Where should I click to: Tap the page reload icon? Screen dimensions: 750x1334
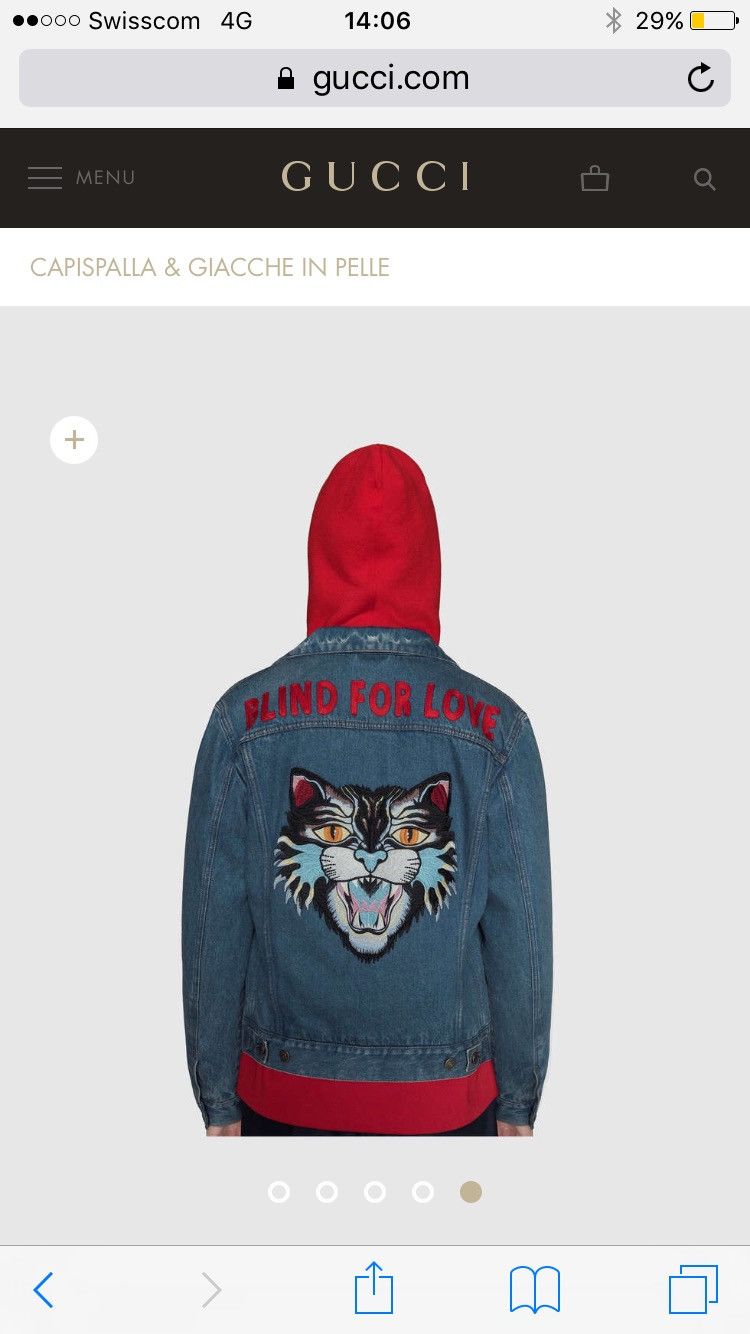[x=700, y=78]
